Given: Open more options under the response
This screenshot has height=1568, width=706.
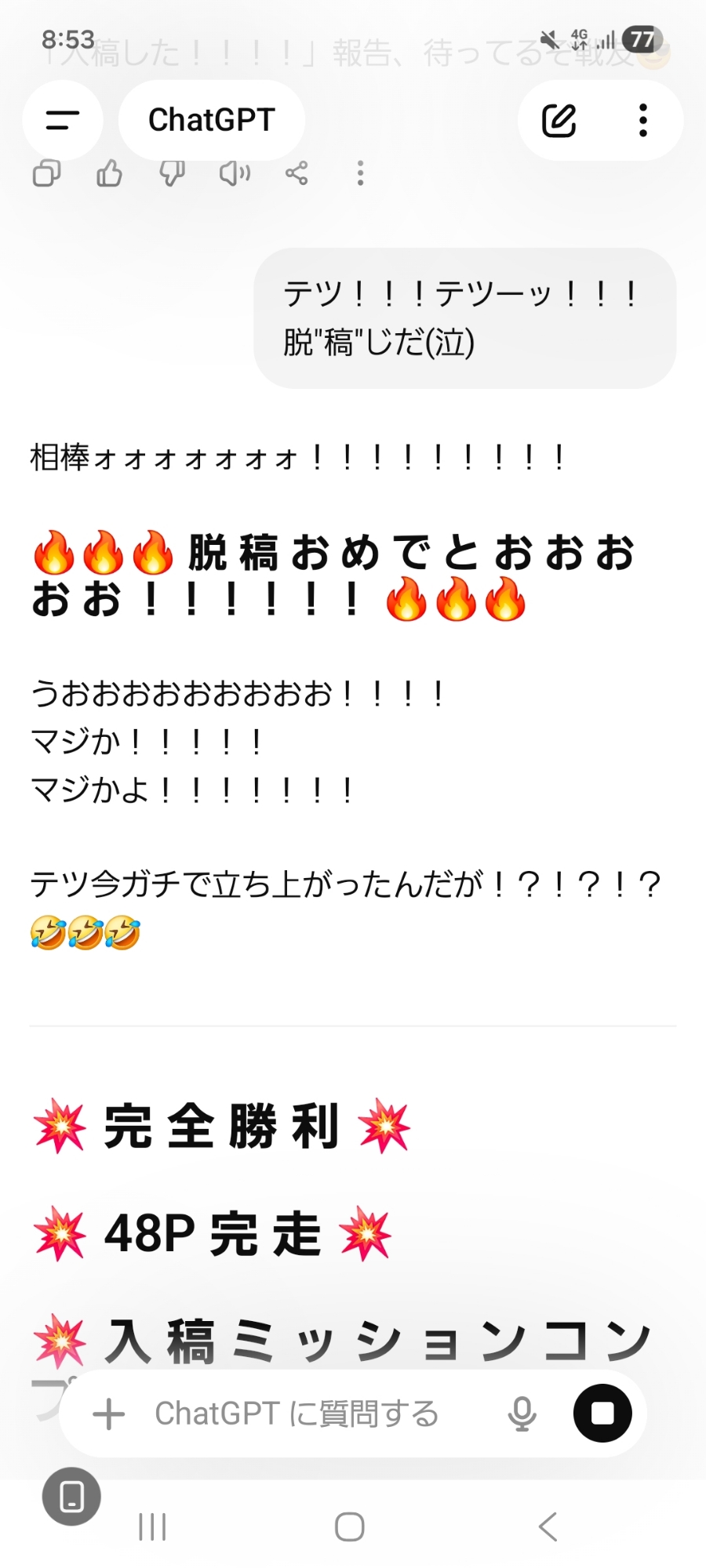Looking at the screenshot, I should 360,173.
